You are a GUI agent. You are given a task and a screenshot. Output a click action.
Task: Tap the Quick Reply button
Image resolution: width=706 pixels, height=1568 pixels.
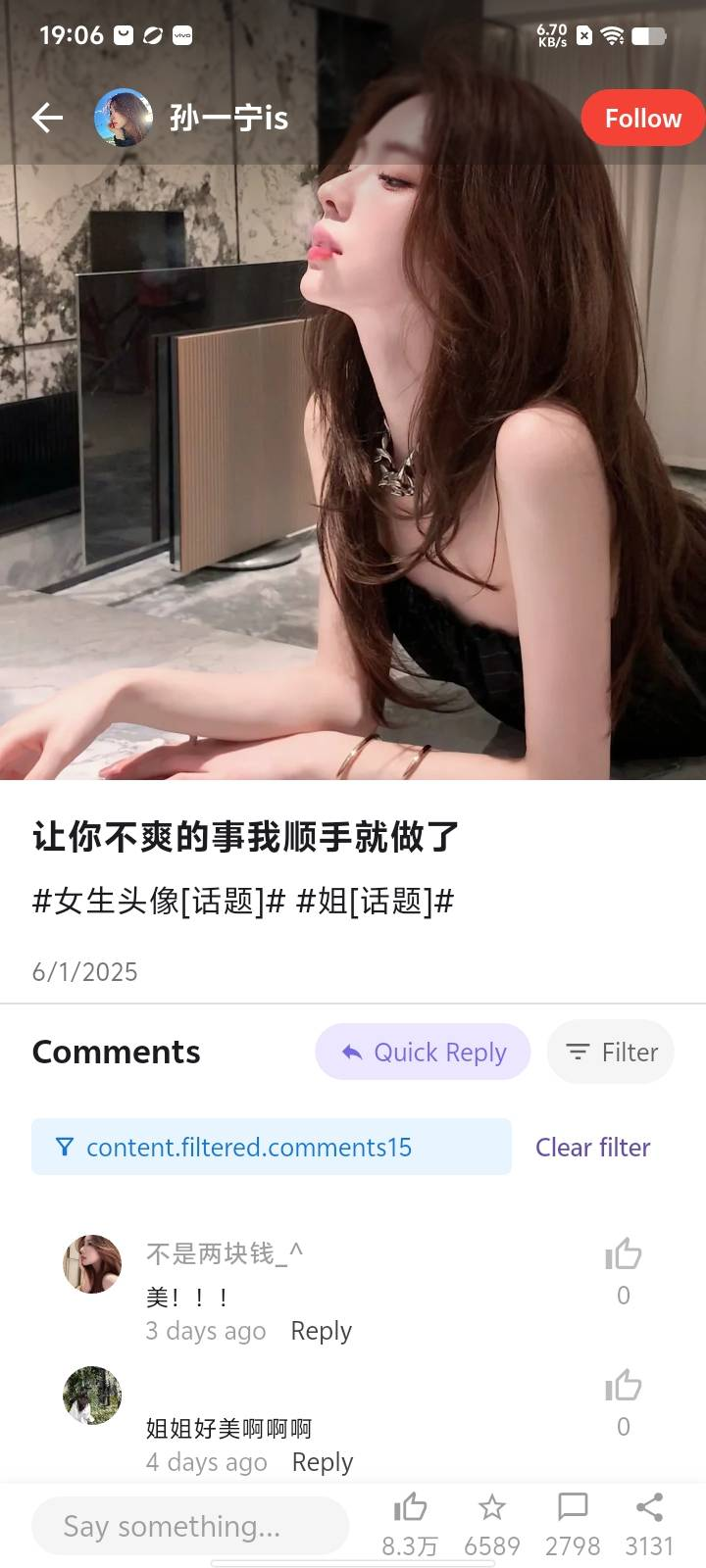pos(423,1052)
